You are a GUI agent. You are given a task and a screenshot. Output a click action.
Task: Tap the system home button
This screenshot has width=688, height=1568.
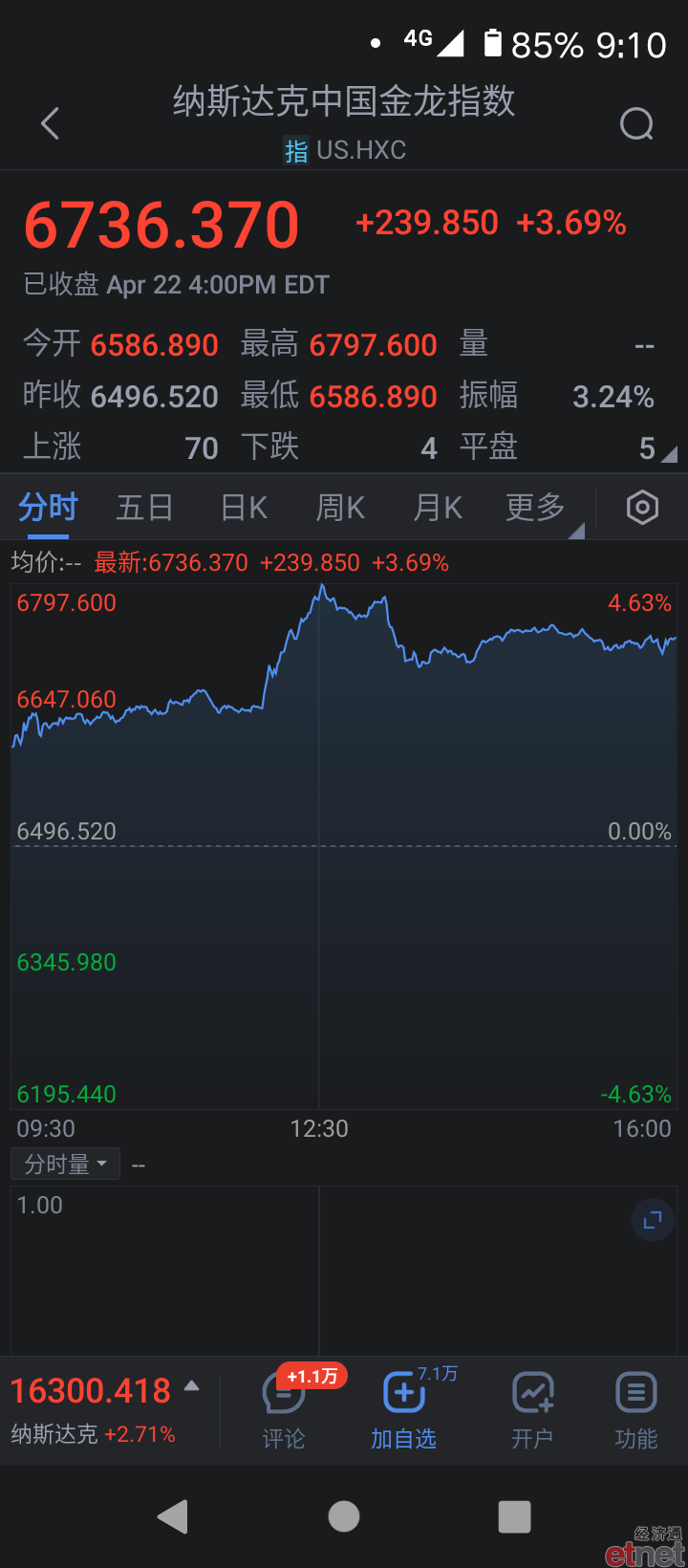point(344,1516)
